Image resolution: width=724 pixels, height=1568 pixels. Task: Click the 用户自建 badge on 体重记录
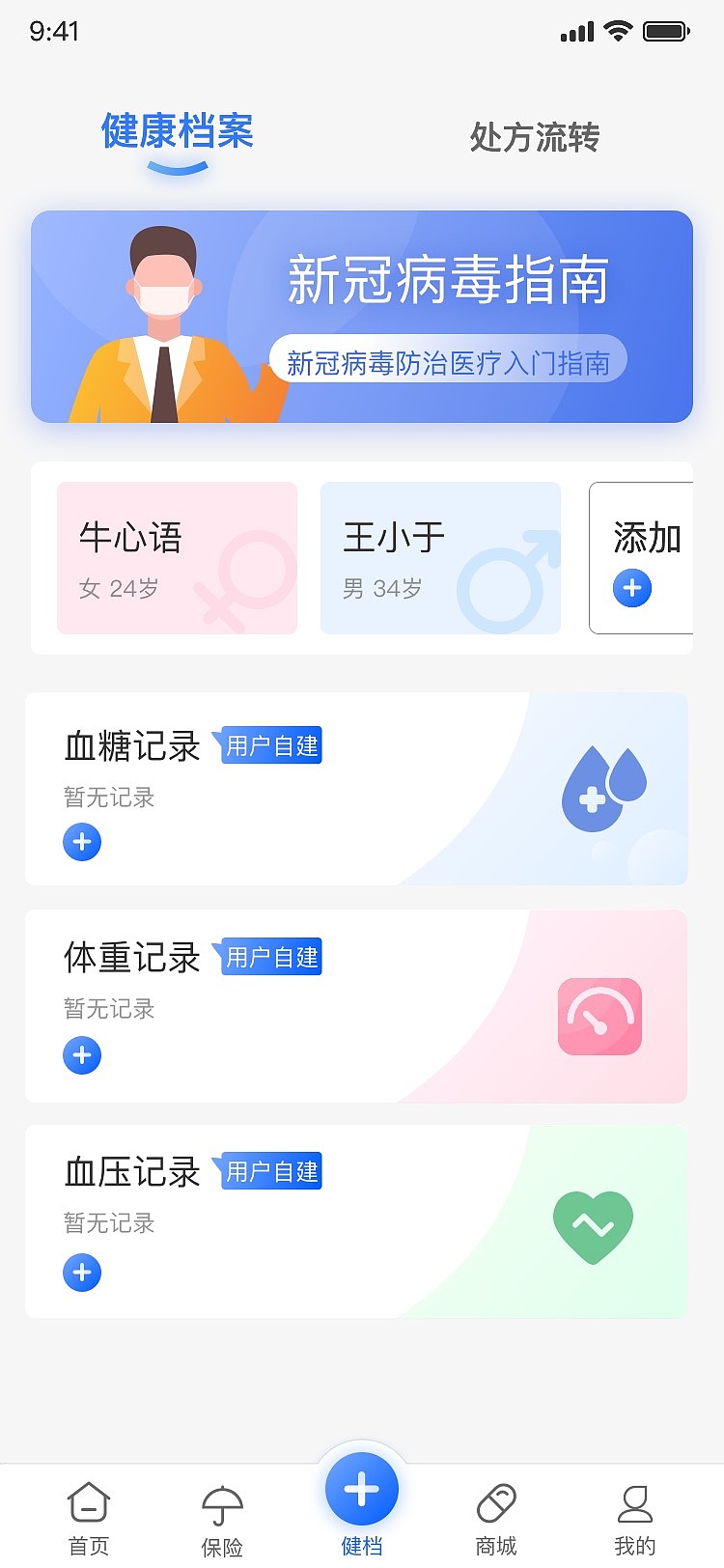[x=271, y=957]
